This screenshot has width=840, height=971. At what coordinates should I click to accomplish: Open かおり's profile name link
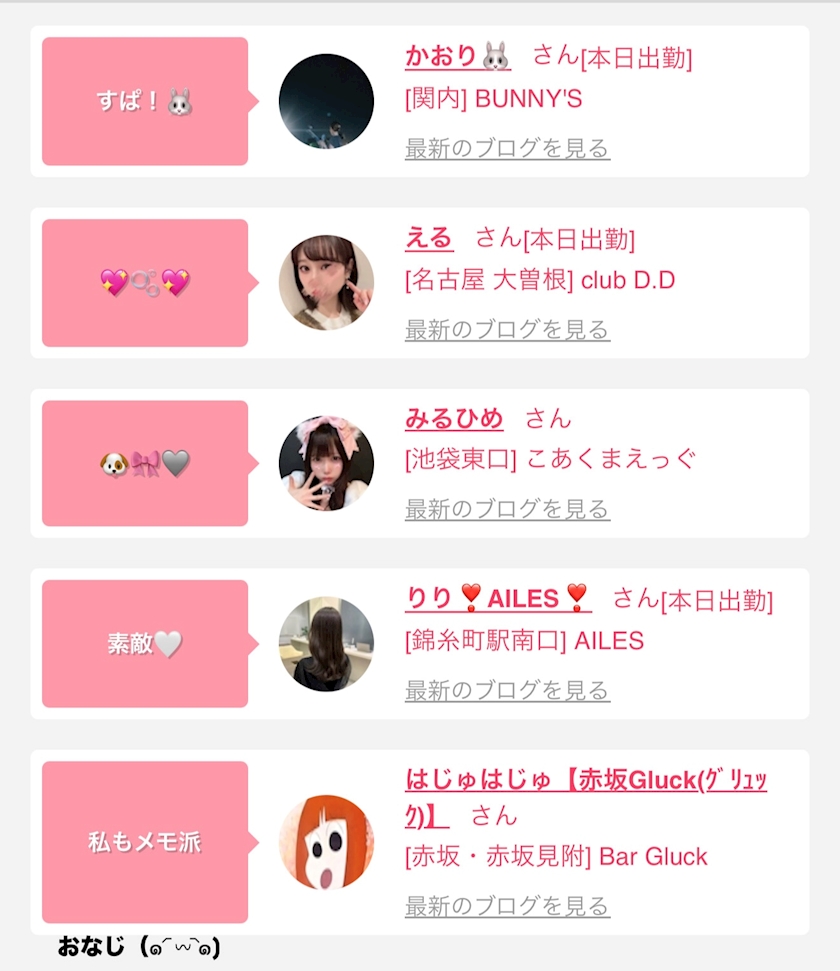pyautogui.click(x=458, y=56)
